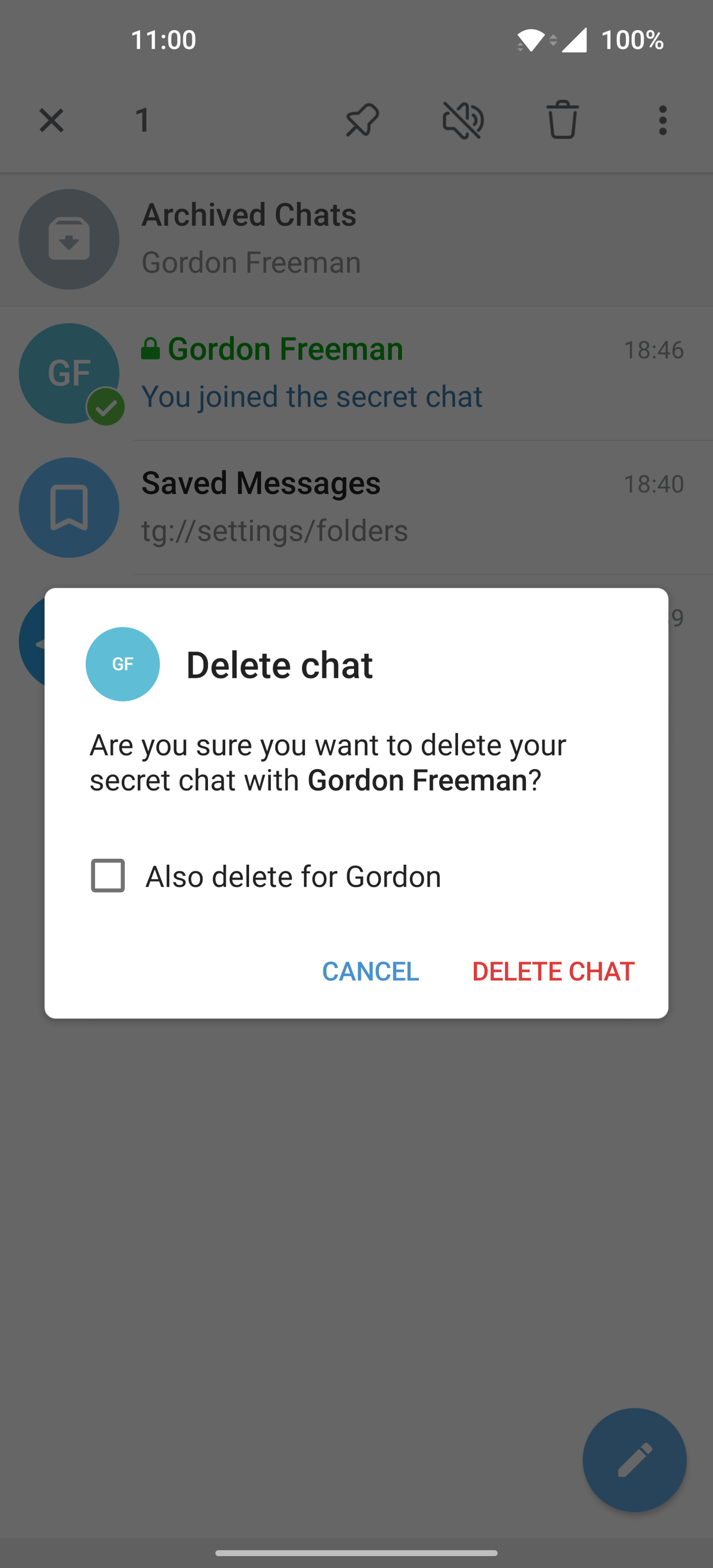Confirm with the Delete Chat button
This screenshot has height=1568, width=713.
[553, 971]
